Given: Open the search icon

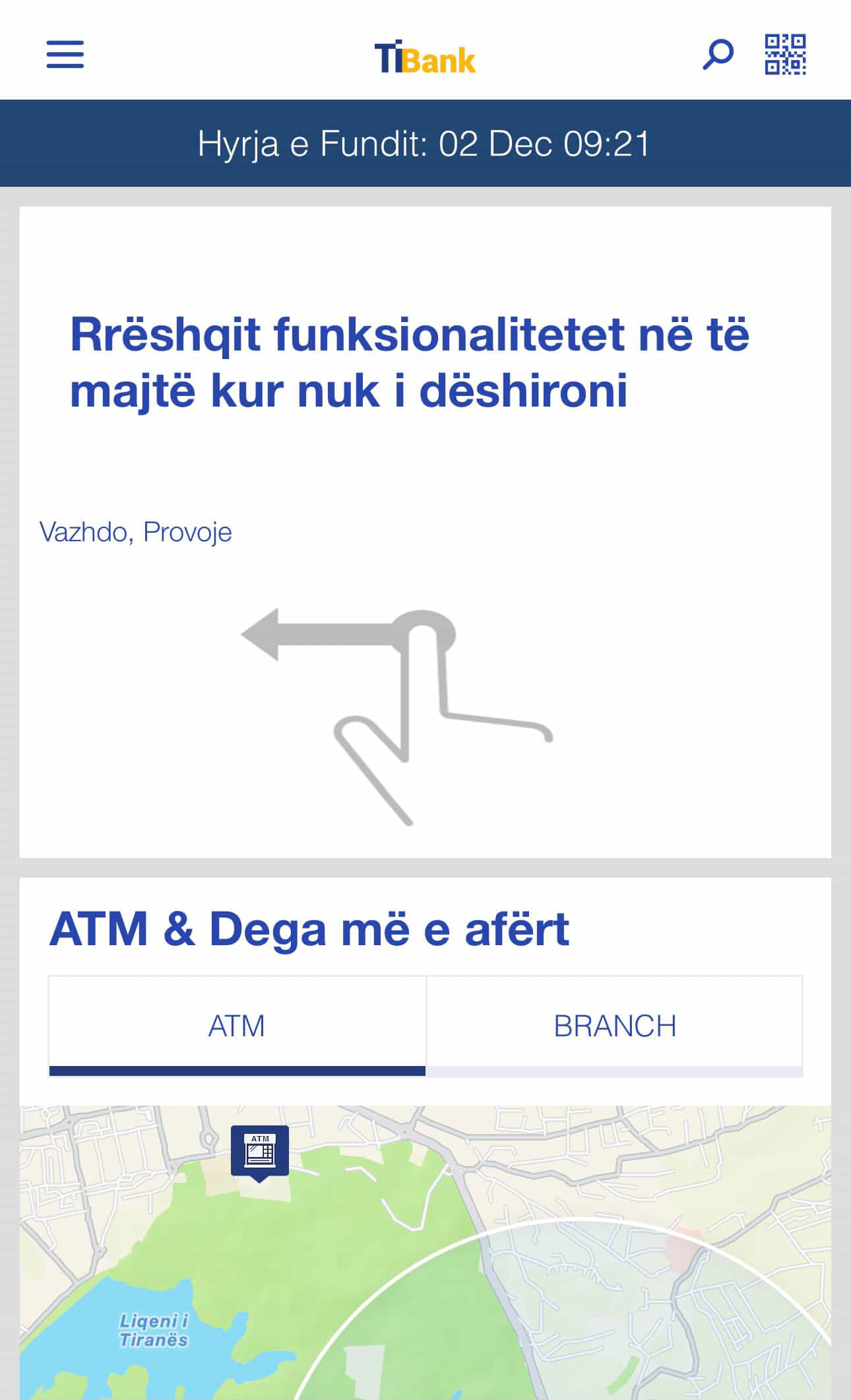Looking at the screenshot, I should tap(718, 54).
